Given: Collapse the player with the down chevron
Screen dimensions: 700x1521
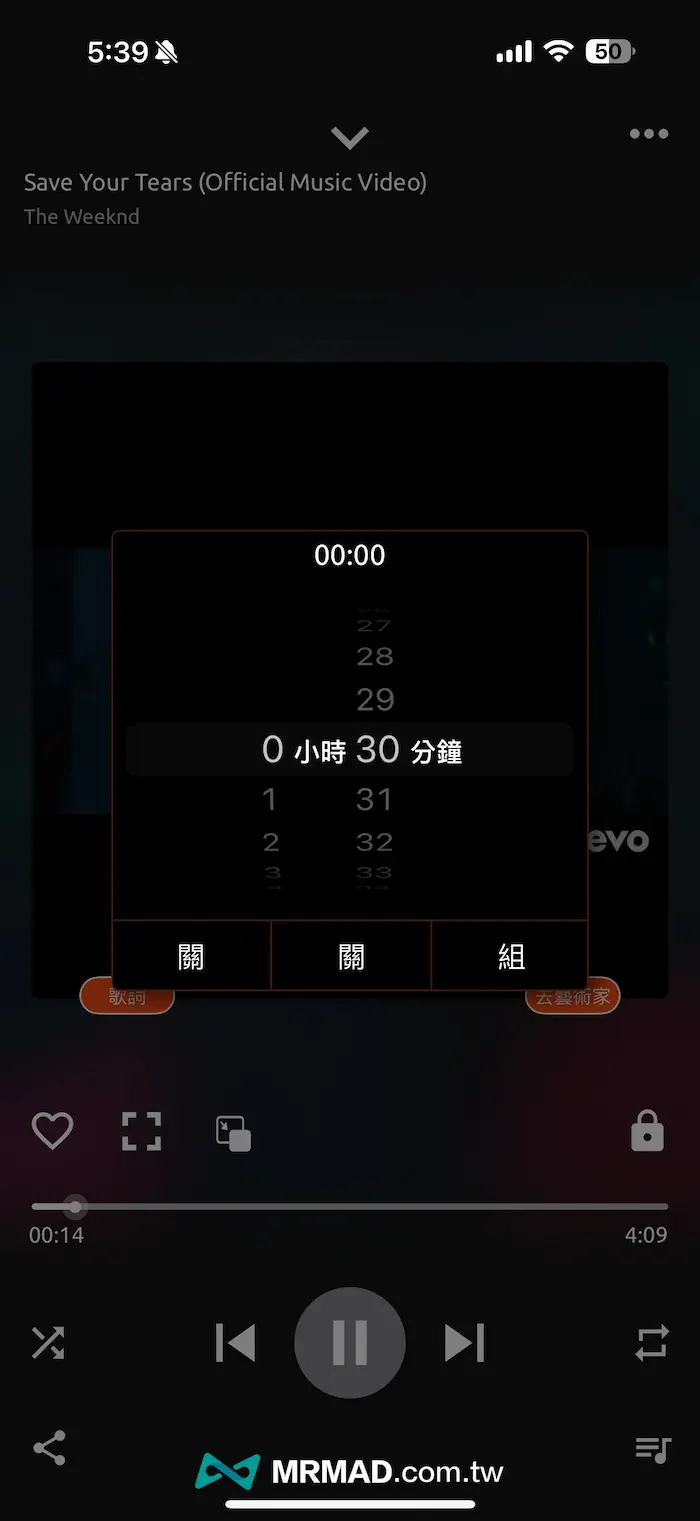Looking at the screenshot, I should click(350, 137).
